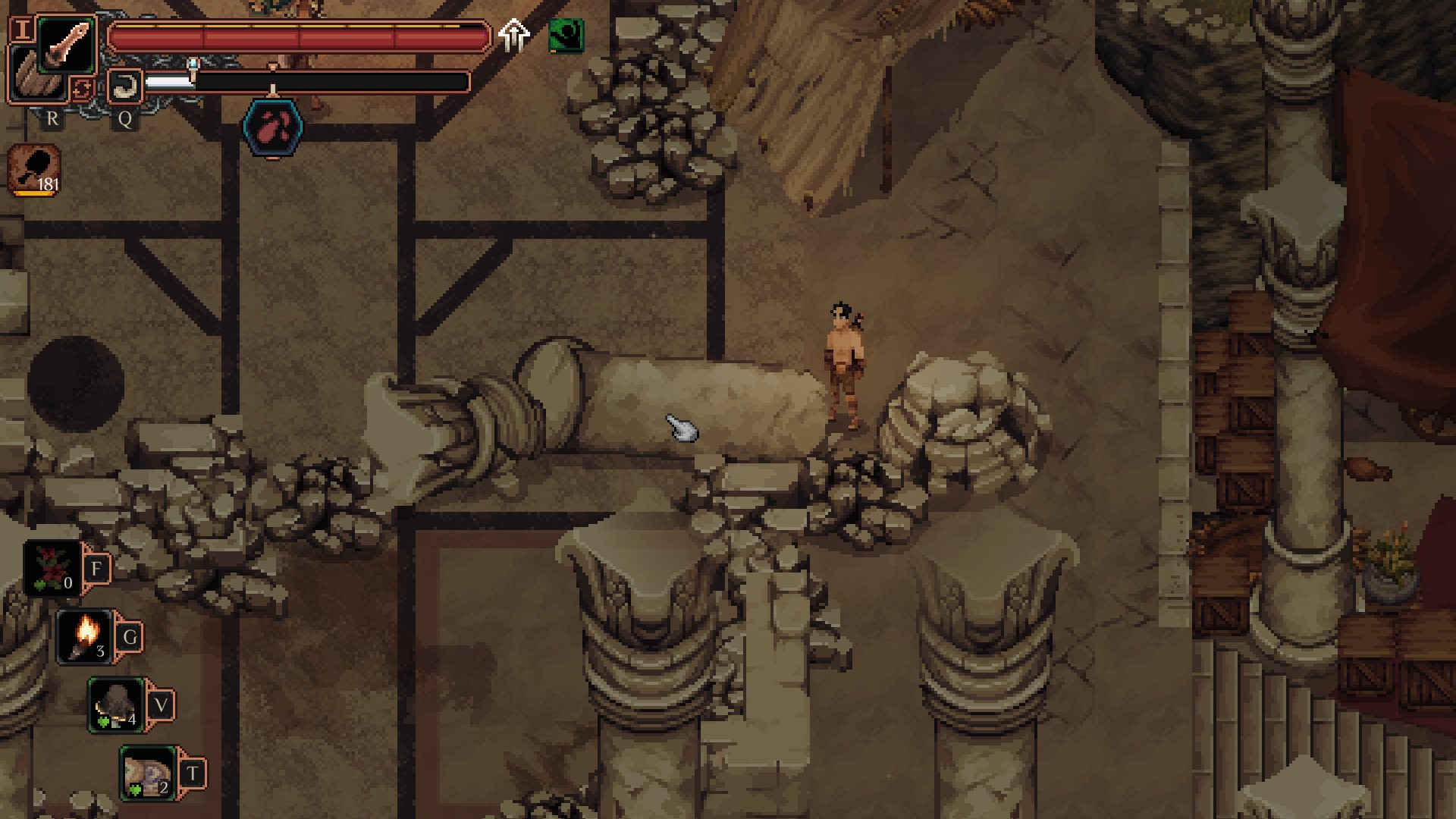This screenshot has height=819, width=1456.
Task: Use the item in slot V
Action: (117, 704)
